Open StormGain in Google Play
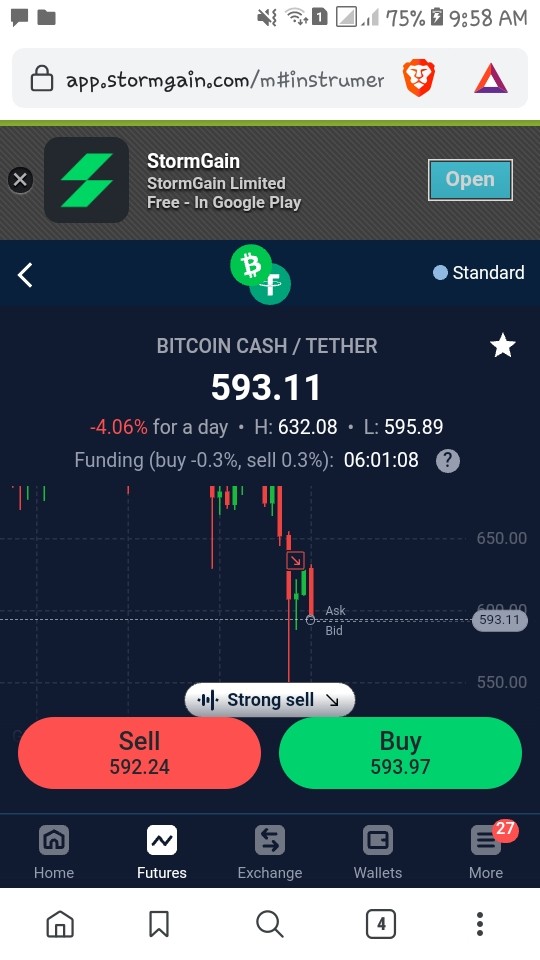 [x=470, y=179]
